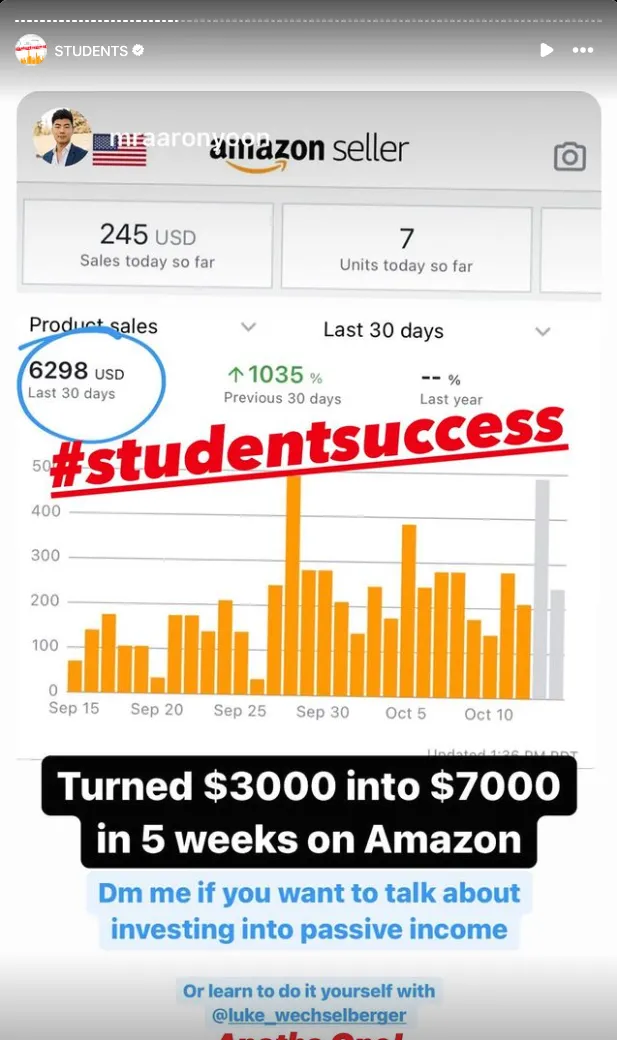
Task: Open the STUDENTS highlight profile picture
Action: 31,50
